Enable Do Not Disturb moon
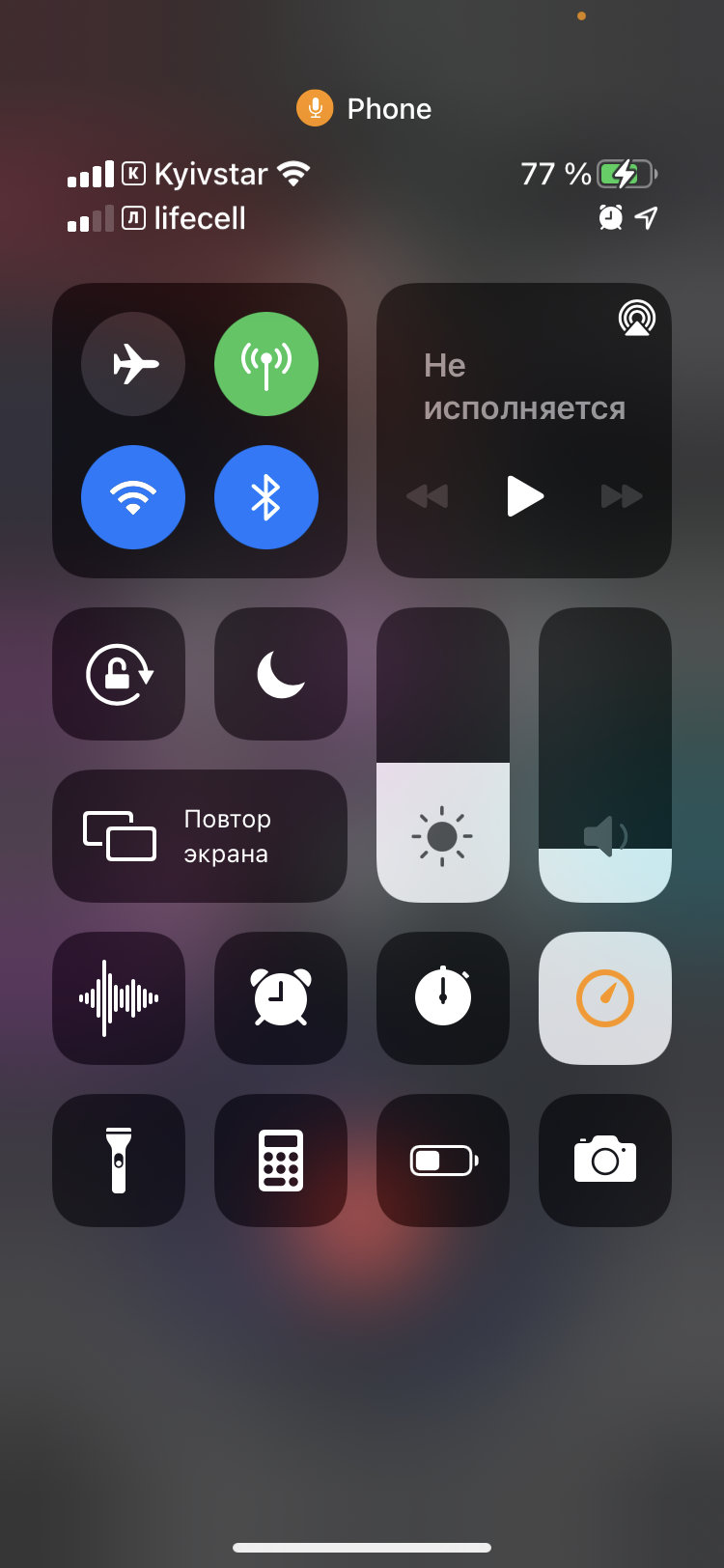724x1568 pixels. (x=281, y=674)
